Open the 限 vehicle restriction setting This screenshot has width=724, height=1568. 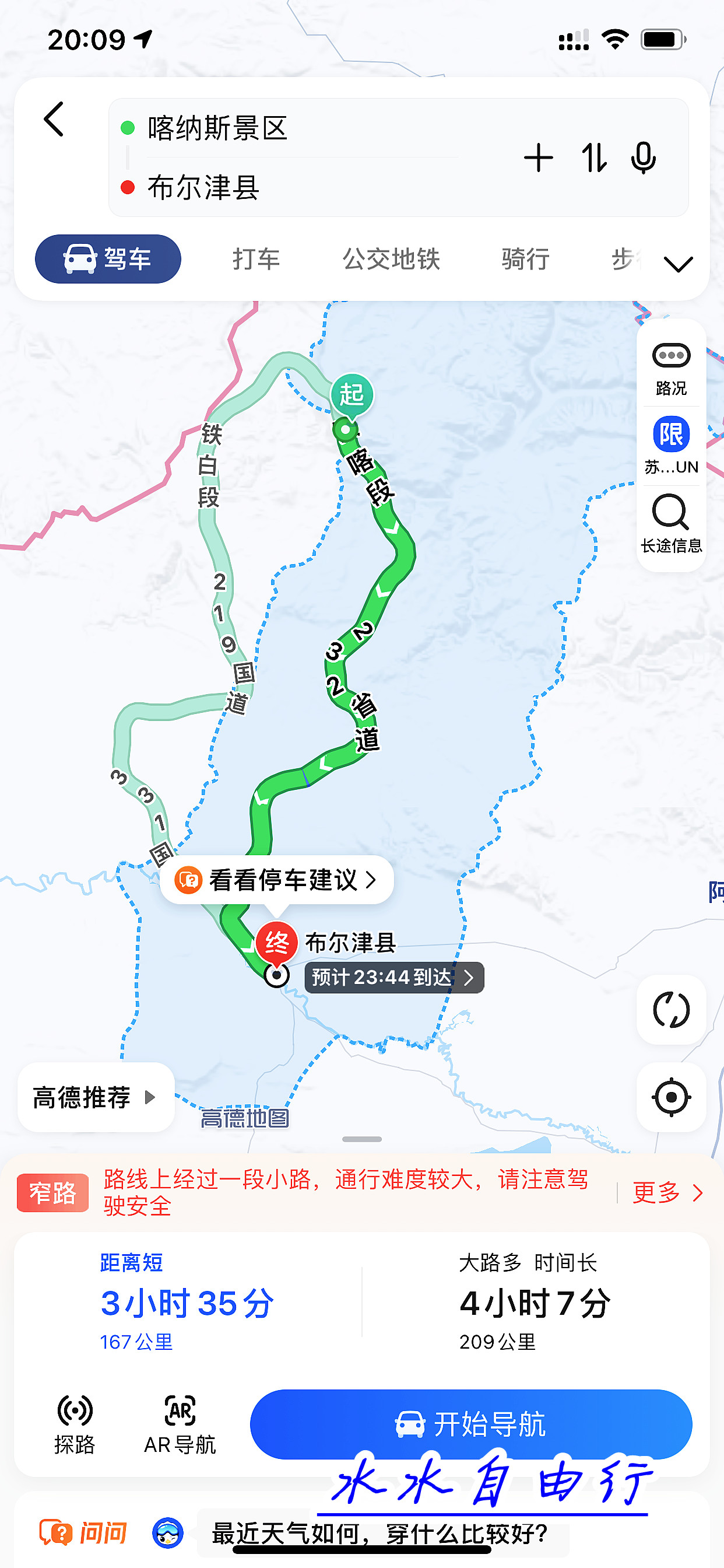671,445
